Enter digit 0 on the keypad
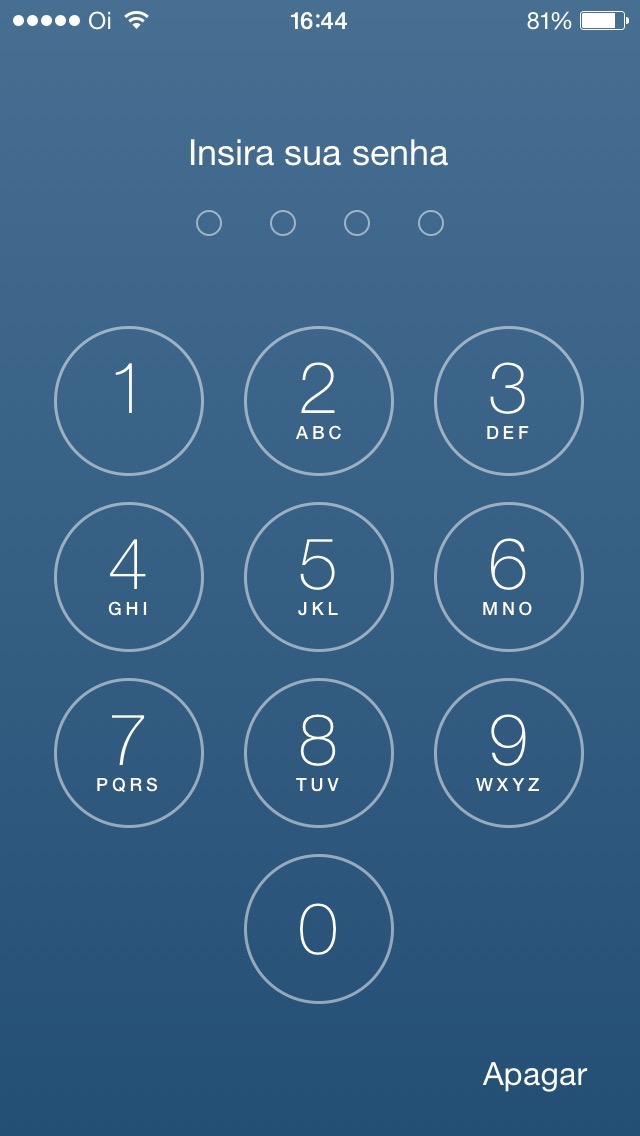The height and width of the screenshot is (1136, 640). 319,929
